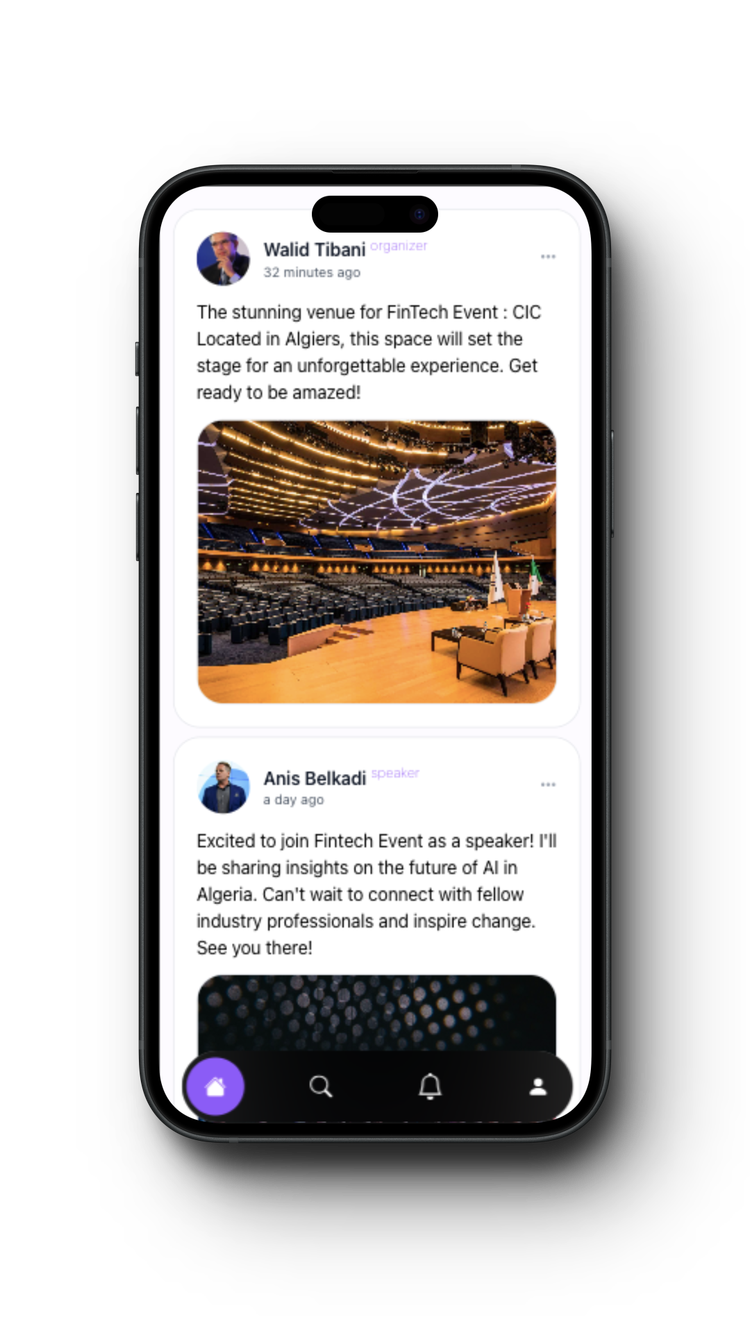Open the venue photo in Walid Tibani's post
This screenshot has width=750, height=1333.
pos(376,561)
